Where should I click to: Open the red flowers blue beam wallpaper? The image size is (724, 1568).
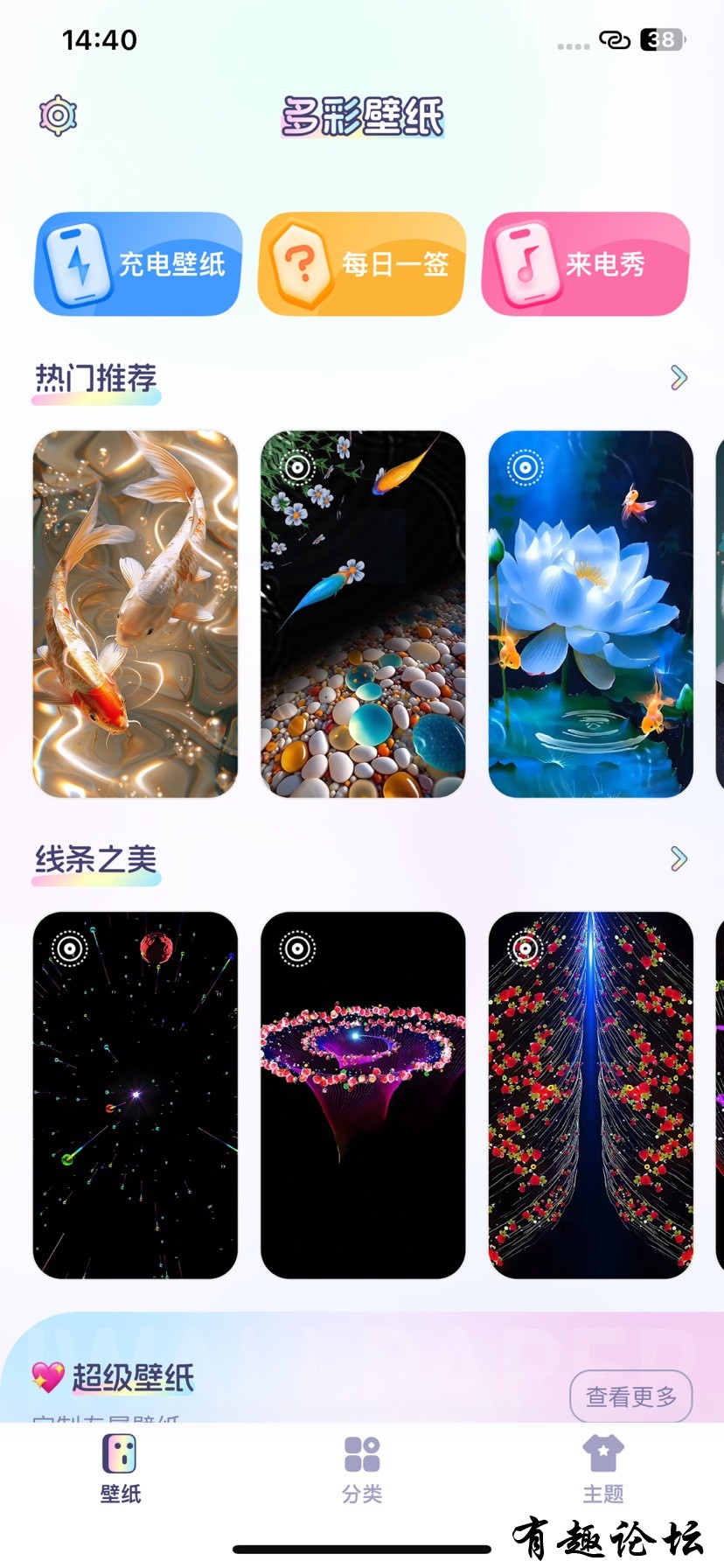590,1095
